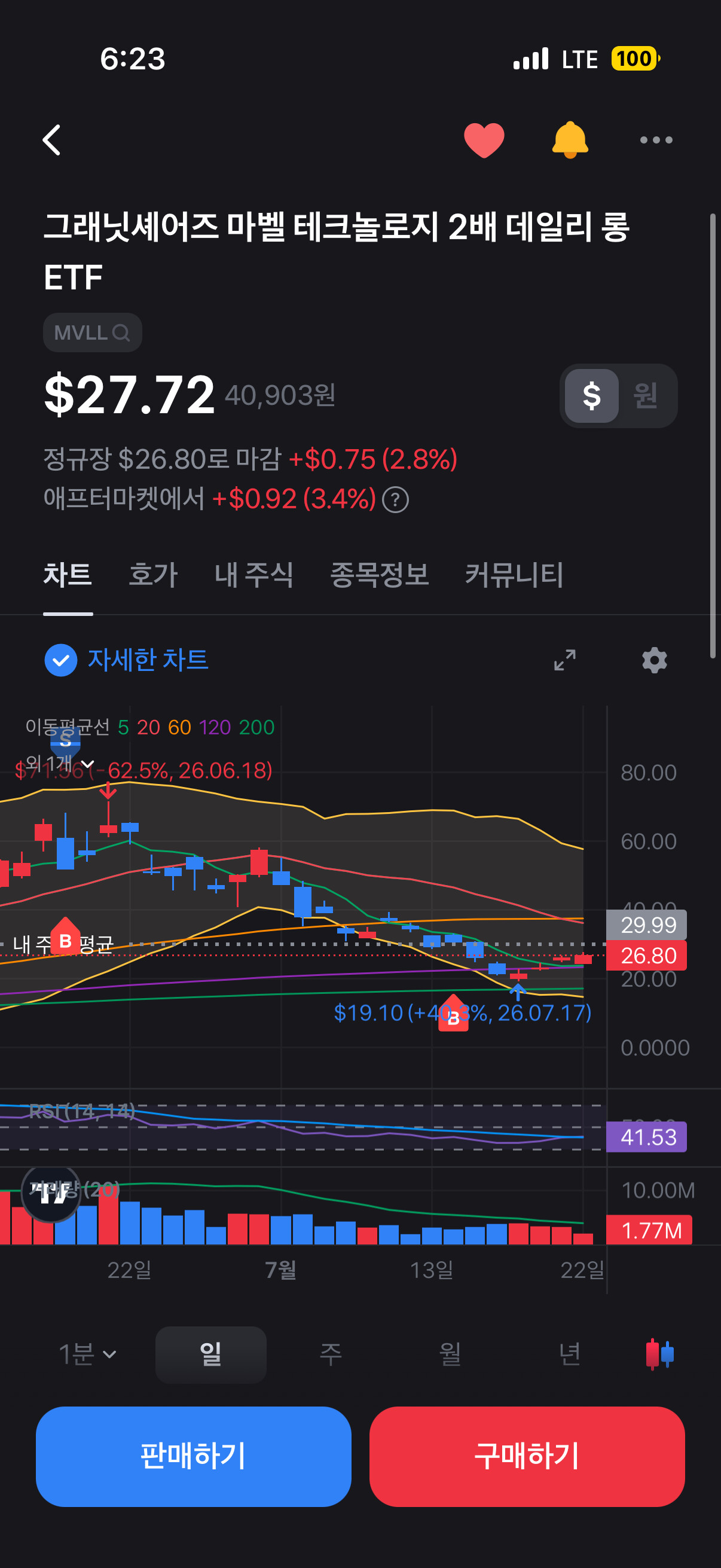This screenshot has width=721, height=1568.
Task: Tap 판매하기 to sell
Action: [194, 1456]
